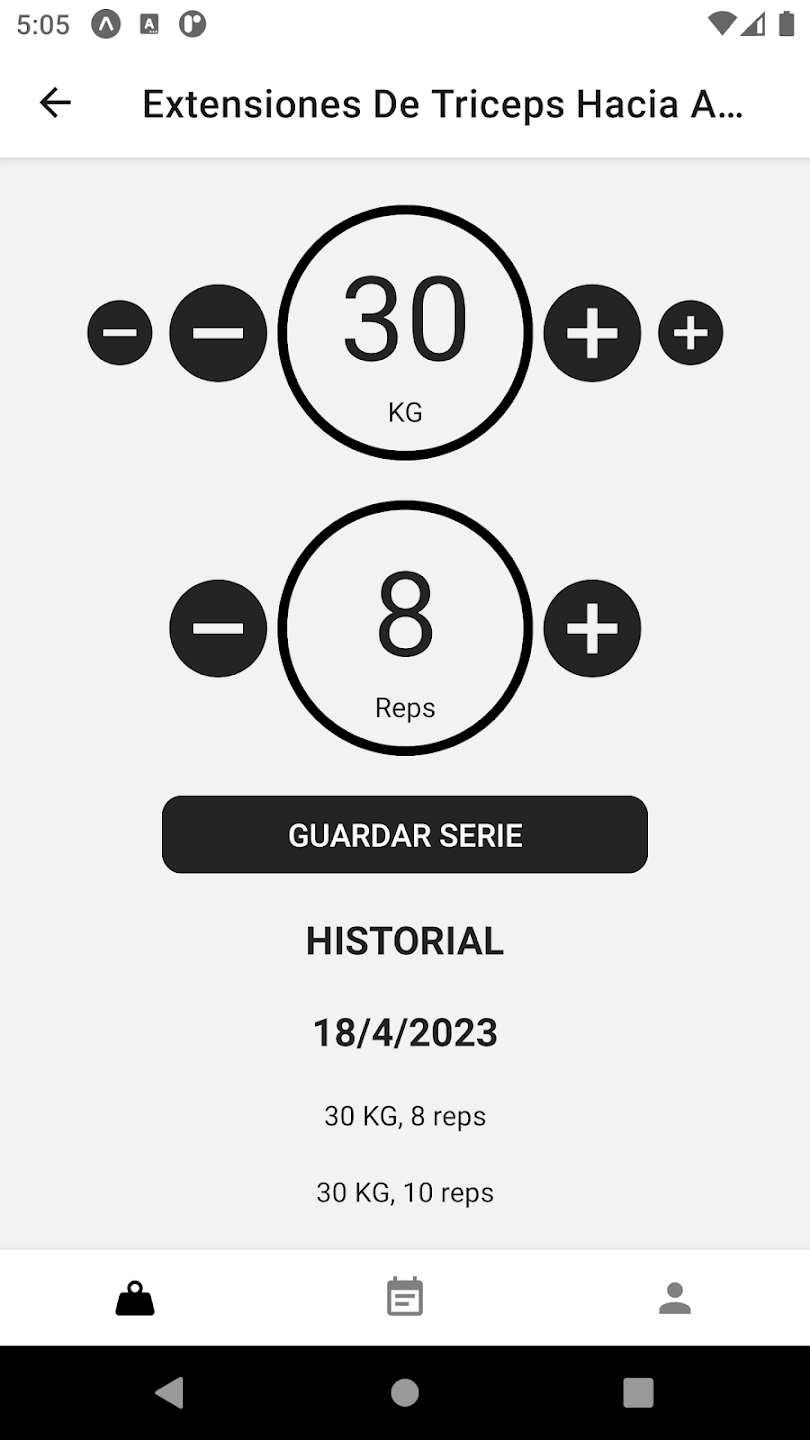The image size is (810, 1440).
Task: Switch to the weight workout tab
Action: coord(135,1298)
